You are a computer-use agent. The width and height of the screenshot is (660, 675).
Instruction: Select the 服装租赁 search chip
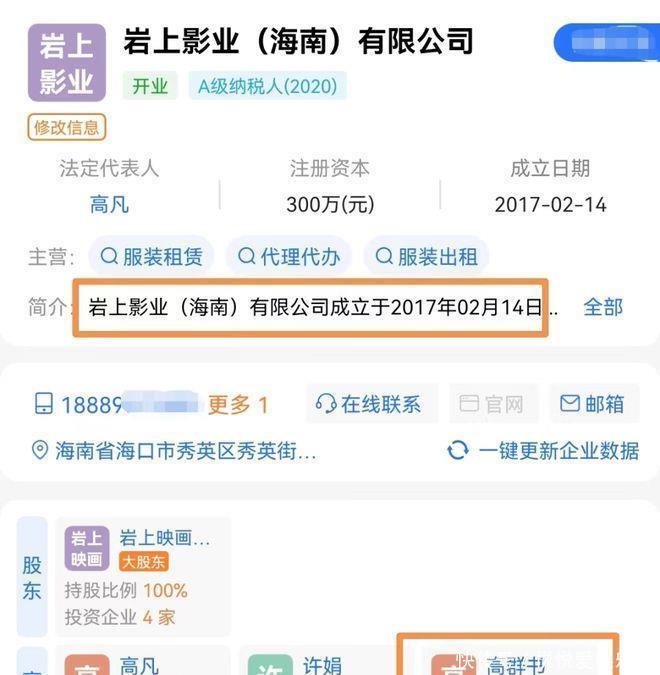(151, 257)
